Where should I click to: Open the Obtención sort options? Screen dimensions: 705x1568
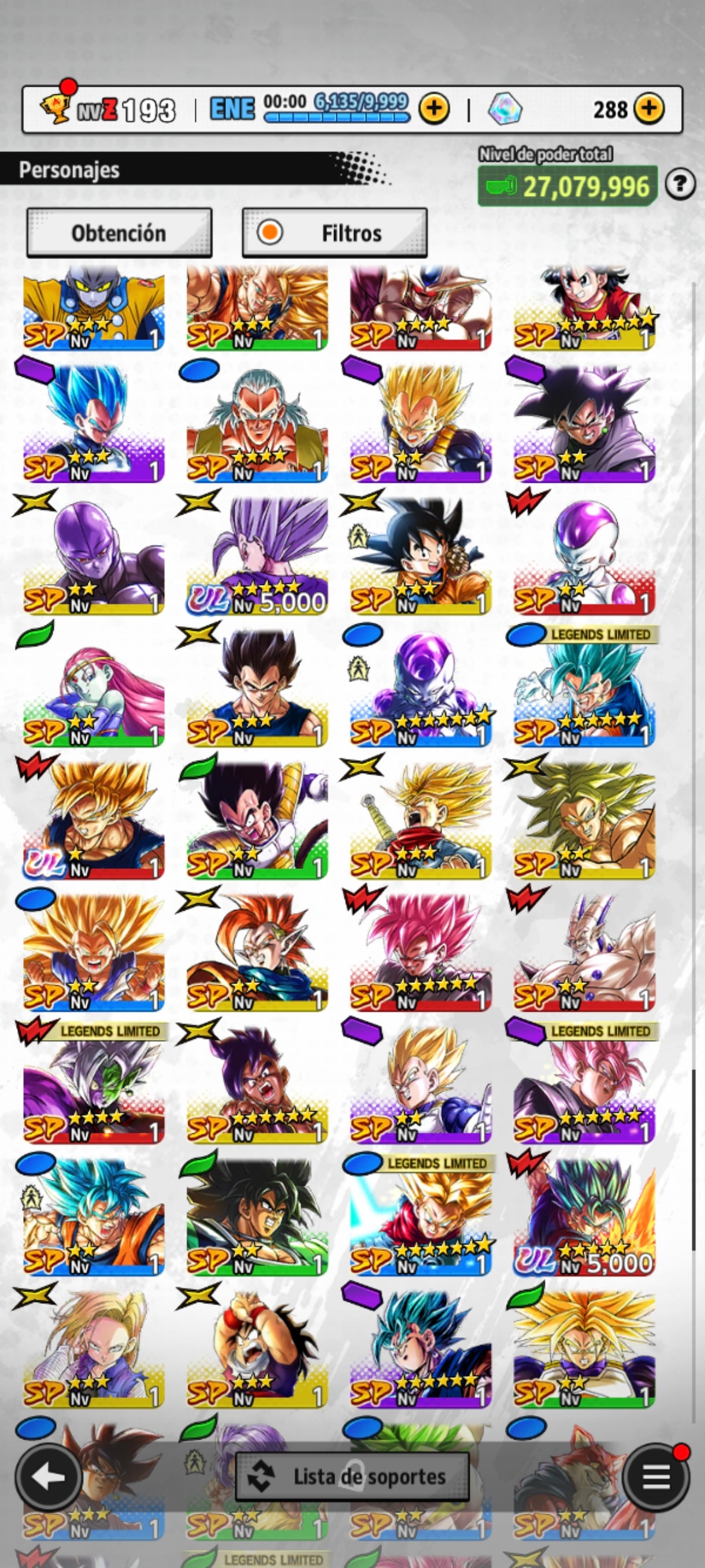click(x=119, y=232)
